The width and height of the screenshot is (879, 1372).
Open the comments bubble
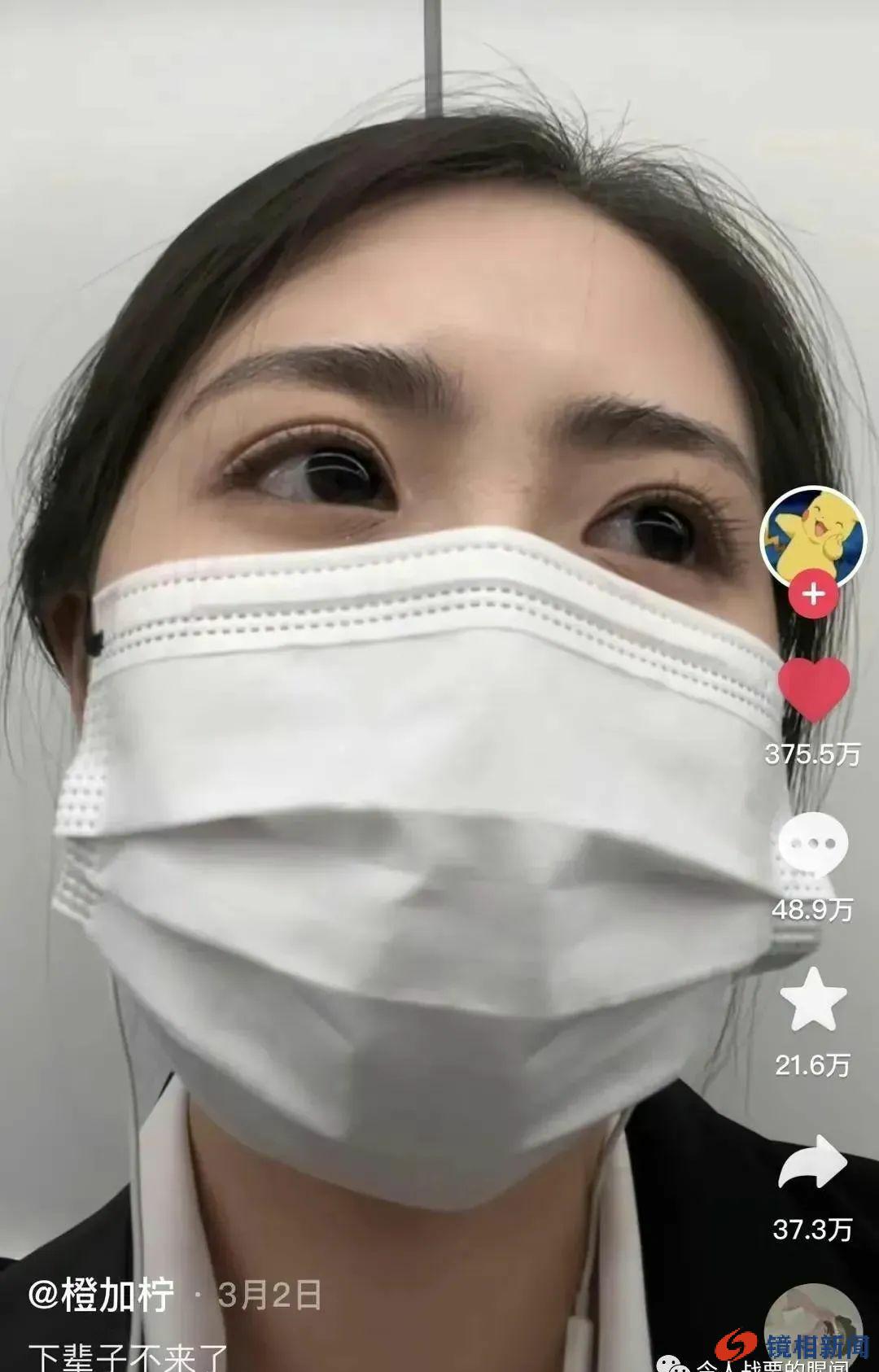813,845
